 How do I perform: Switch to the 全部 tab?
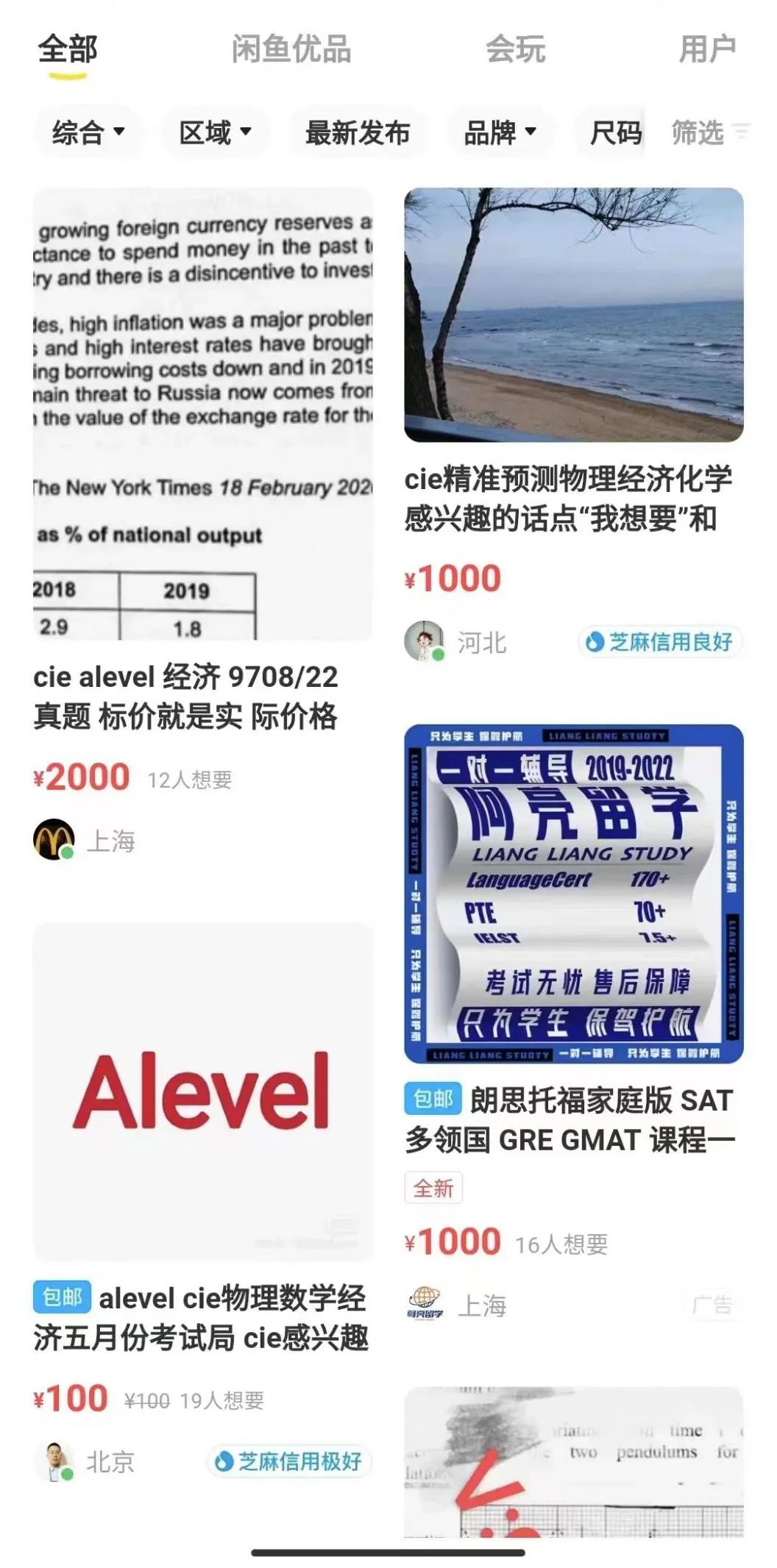(x=68, y=50)
